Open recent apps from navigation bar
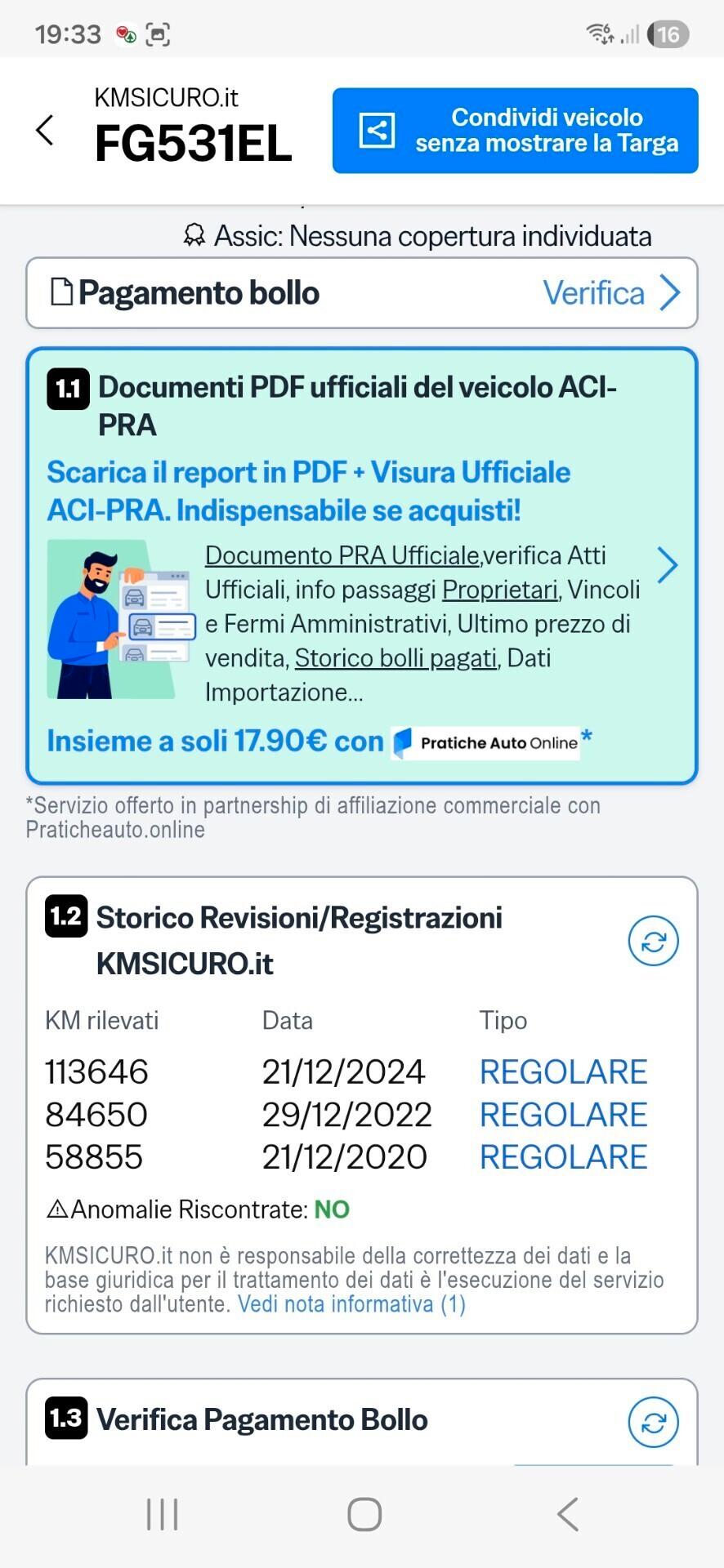The height and width of the screenshot is (1568, 724). tap(162, 1514)
